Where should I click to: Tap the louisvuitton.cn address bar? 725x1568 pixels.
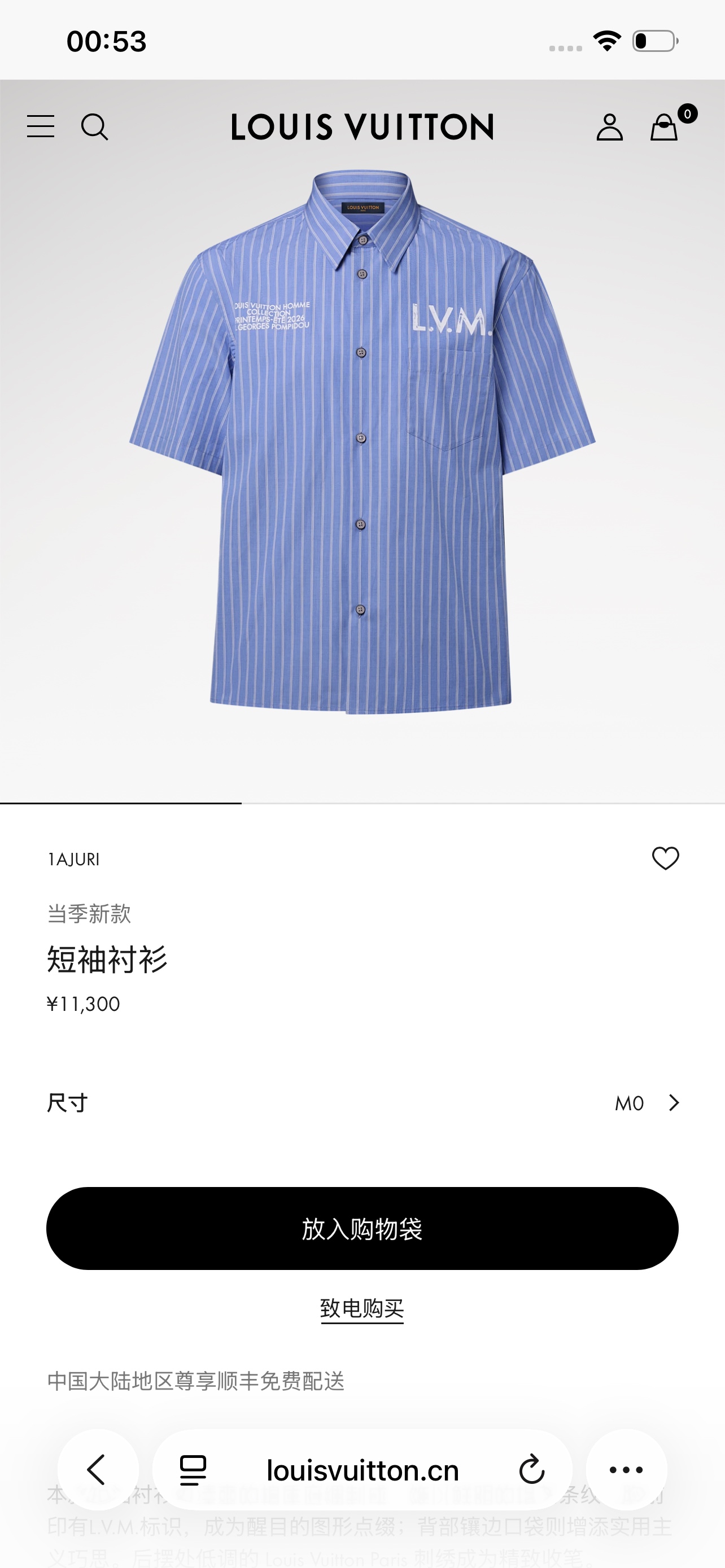(x=362, y=1470)
